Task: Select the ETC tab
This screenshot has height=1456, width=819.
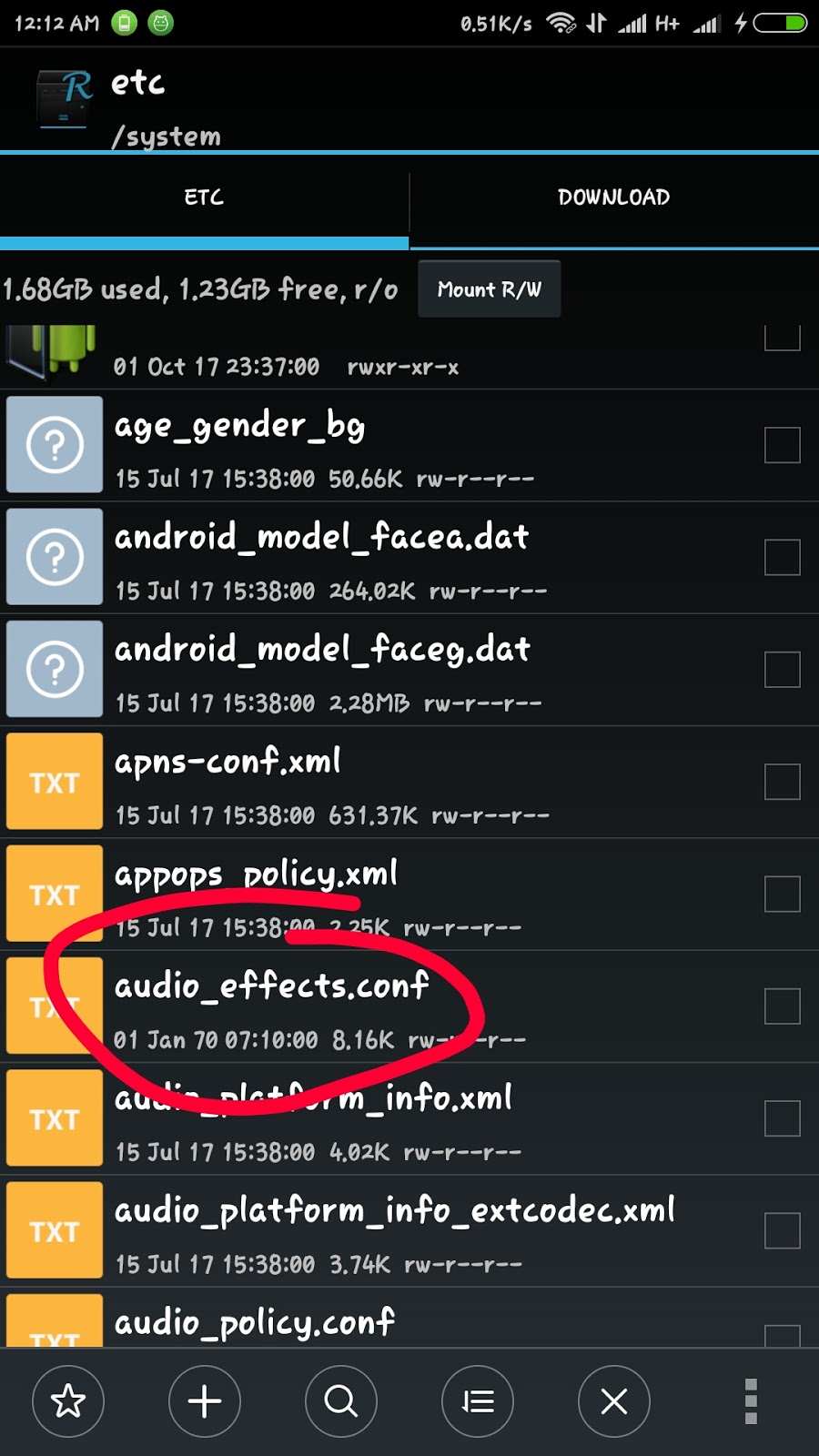Action: [204, 197]
